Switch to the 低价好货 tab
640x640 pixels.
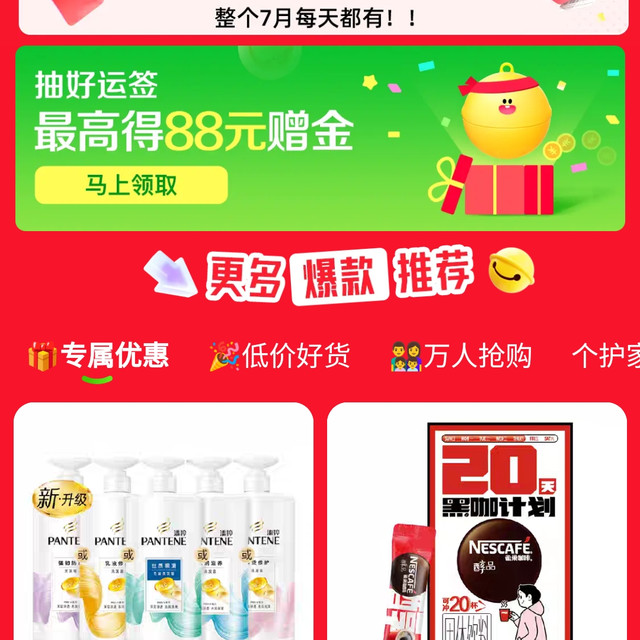click(280, 355)
